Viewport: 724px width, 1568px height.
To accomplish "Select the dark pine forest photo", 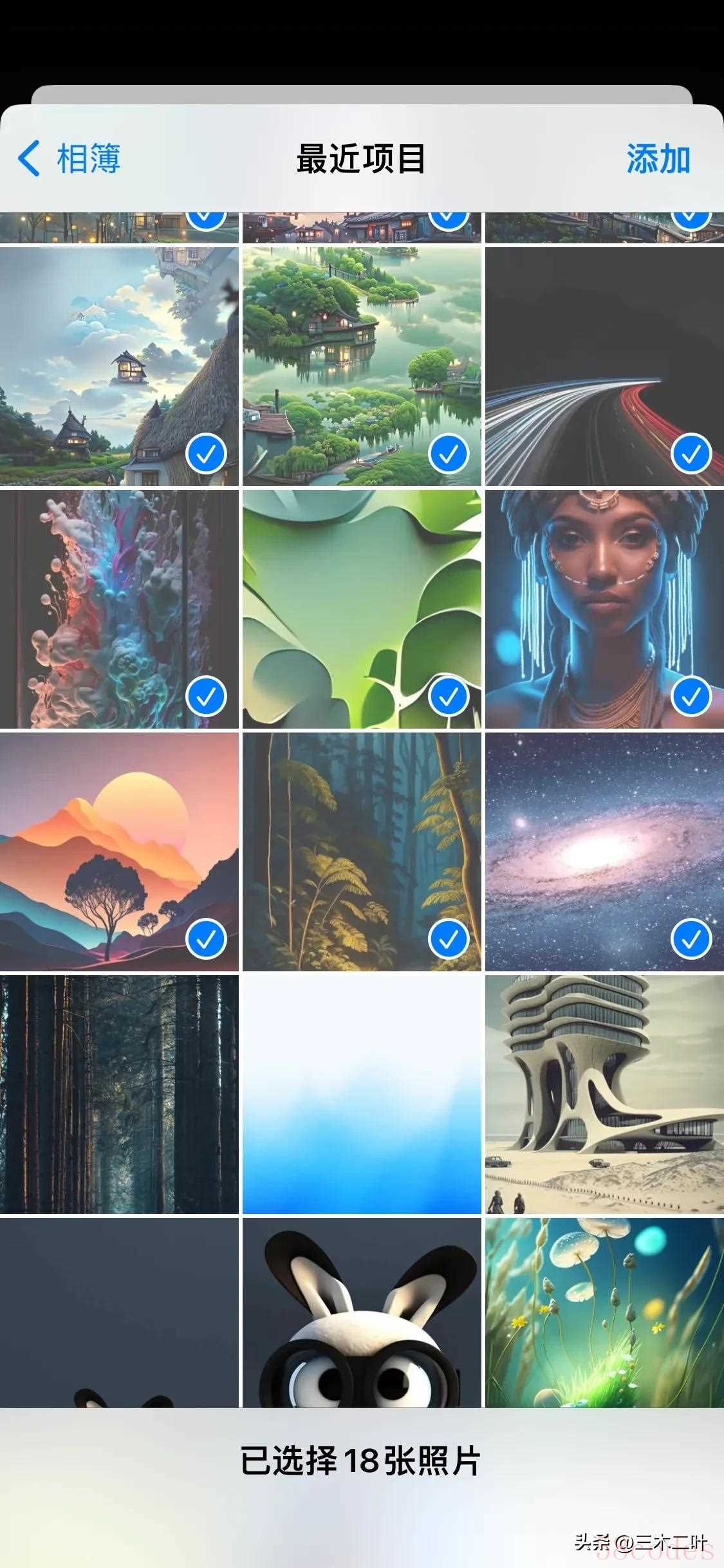I will click(119, 1094).
